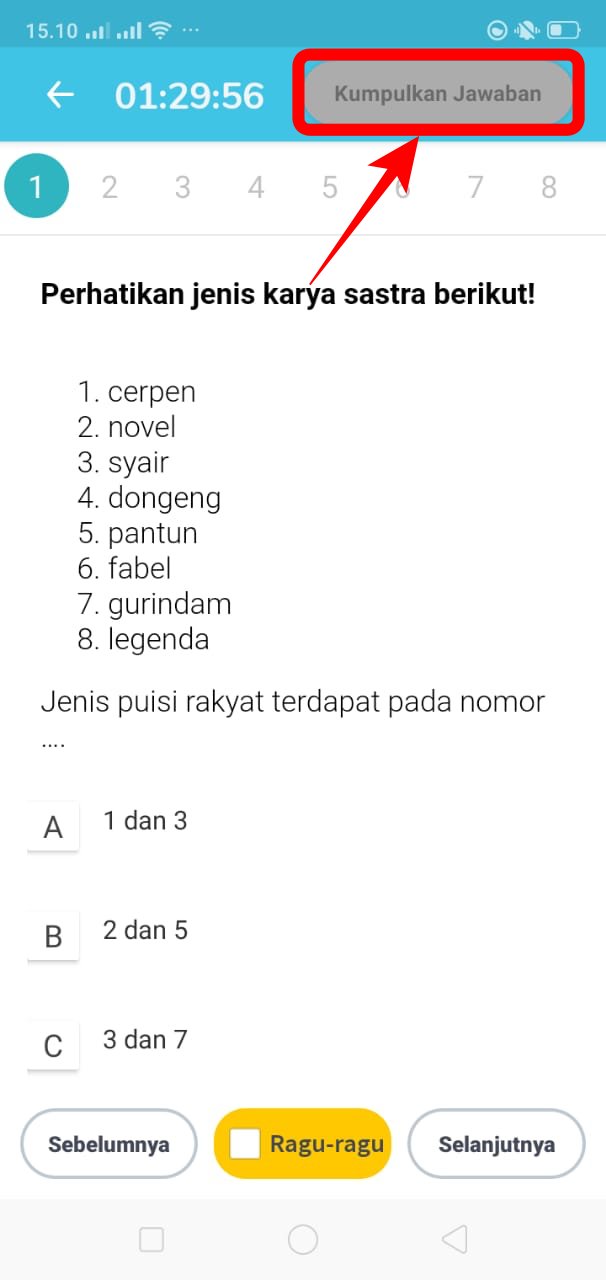The width and height of the screenshot is (606, 1280).
Task: Jump to question number 2
Action: point(109,187)
